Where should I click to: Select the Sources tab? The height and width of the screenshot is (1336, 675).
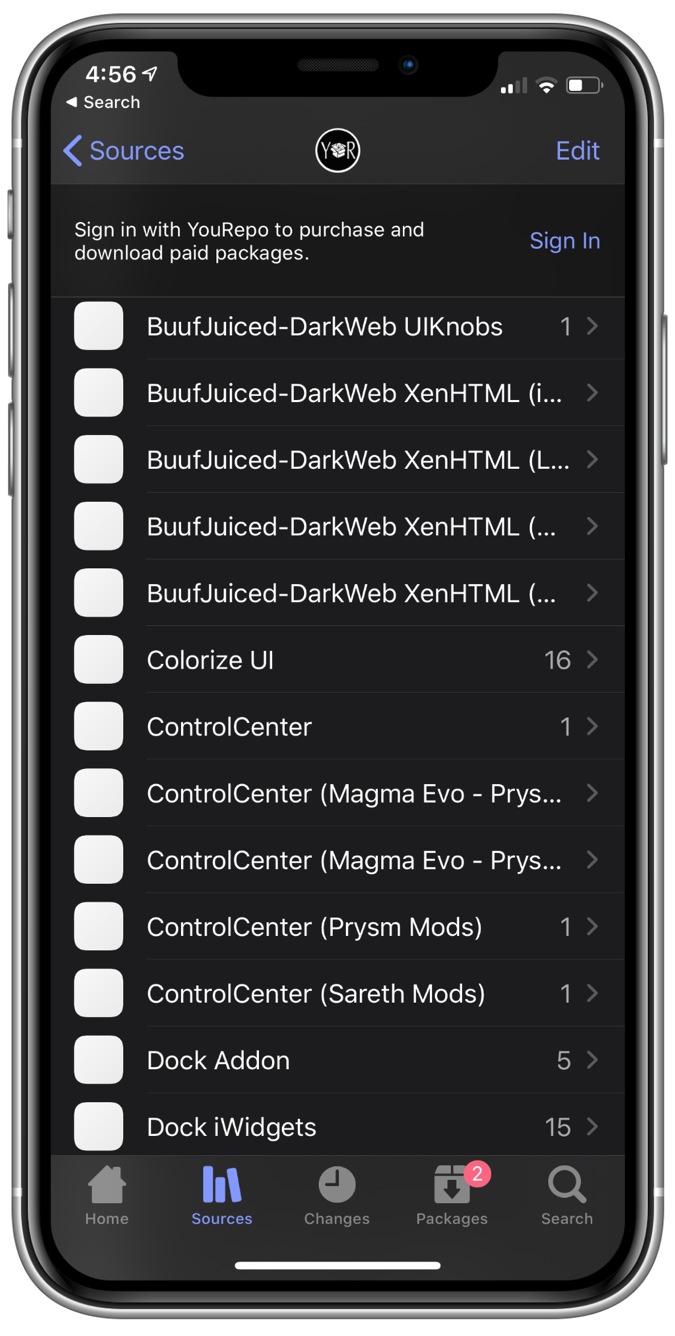(x=222, y=1196)
